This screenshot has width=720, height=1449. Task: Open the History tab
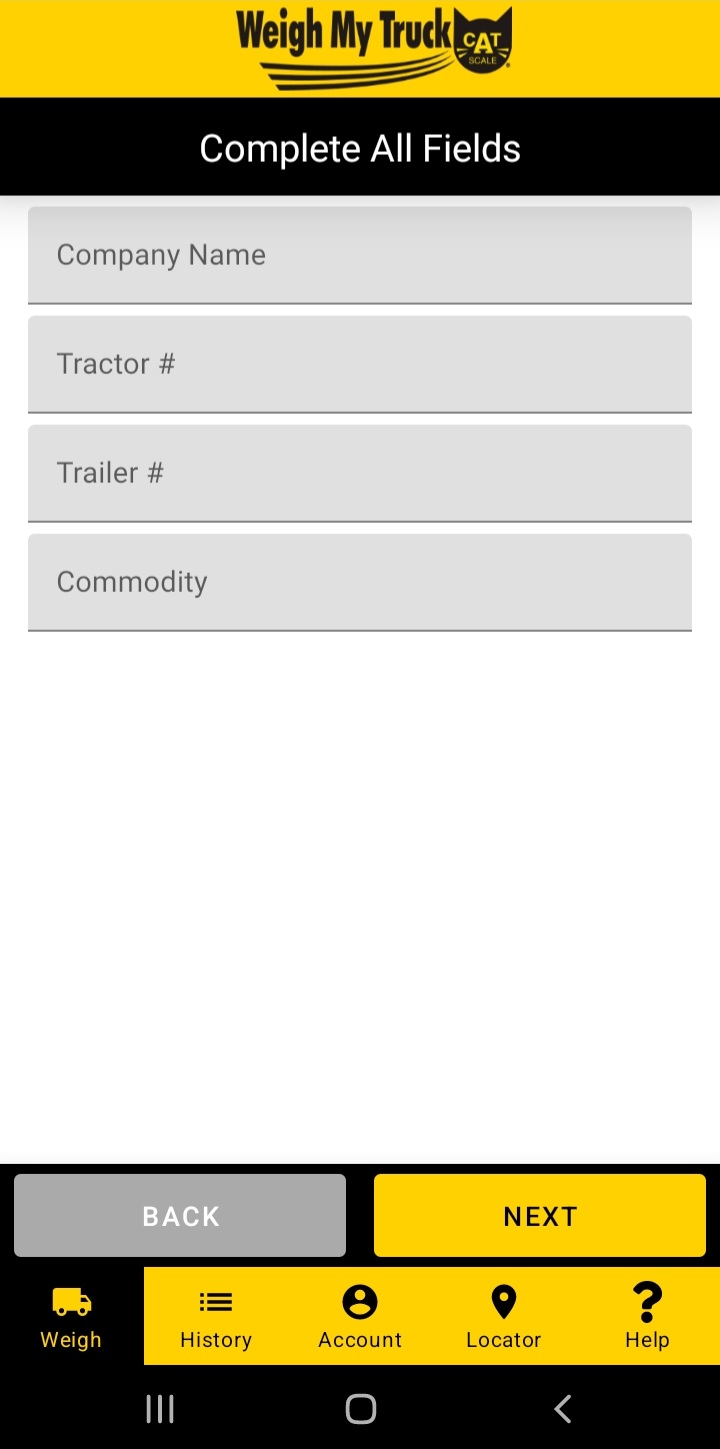click(x=216, y=1317)
